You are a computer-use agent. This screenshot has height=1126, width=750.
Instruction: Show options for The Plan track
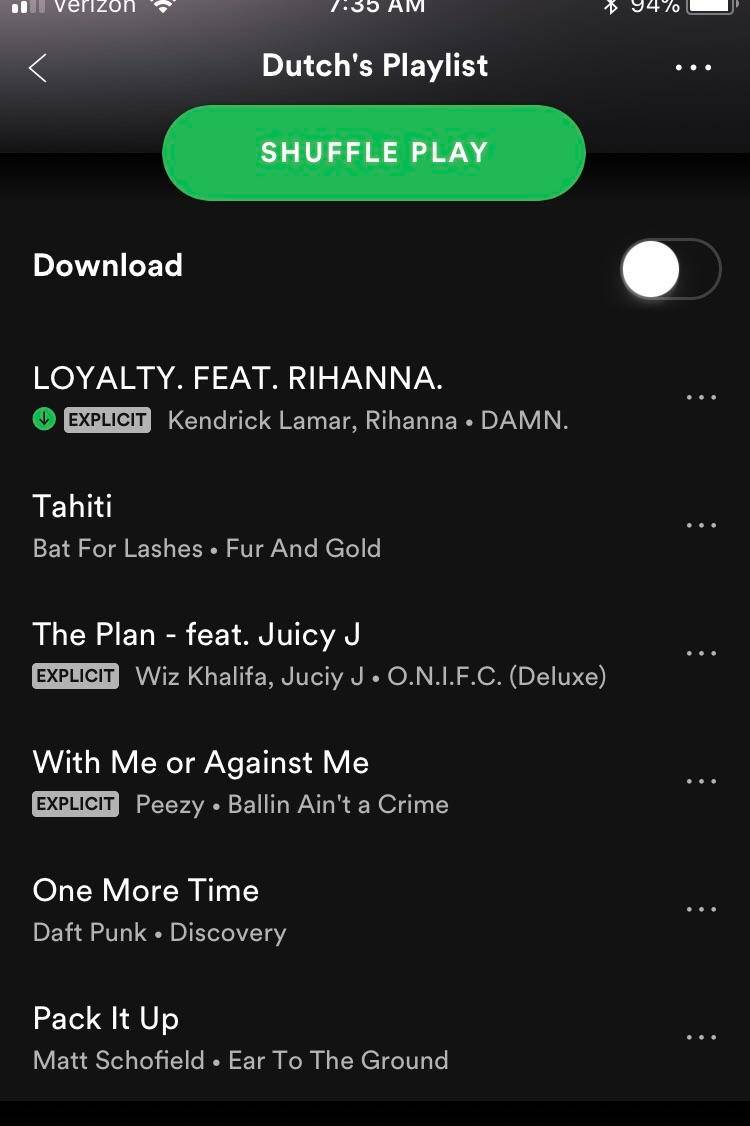tap(701, 654)
